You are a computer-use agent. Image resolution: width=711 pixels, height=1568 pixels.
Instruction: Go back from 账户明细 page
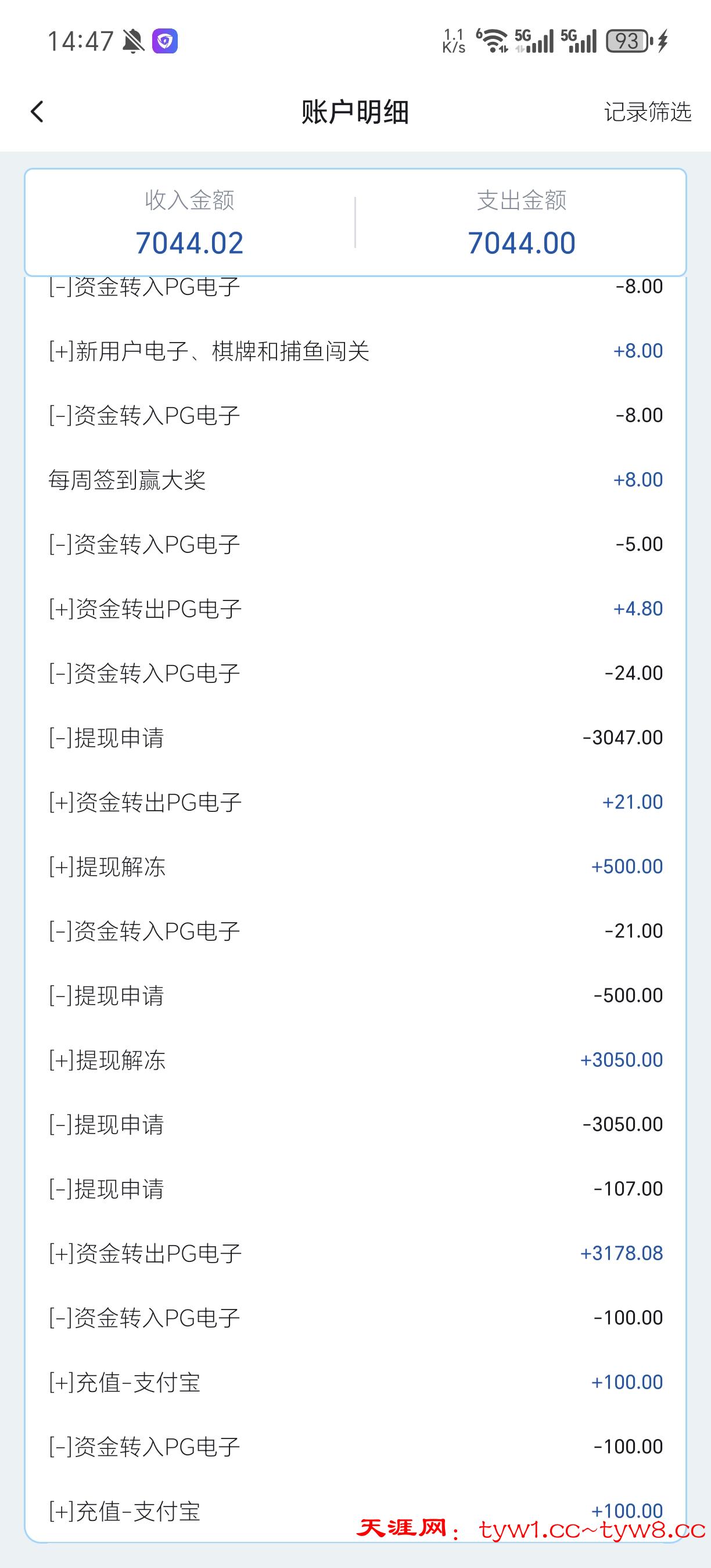37,112
